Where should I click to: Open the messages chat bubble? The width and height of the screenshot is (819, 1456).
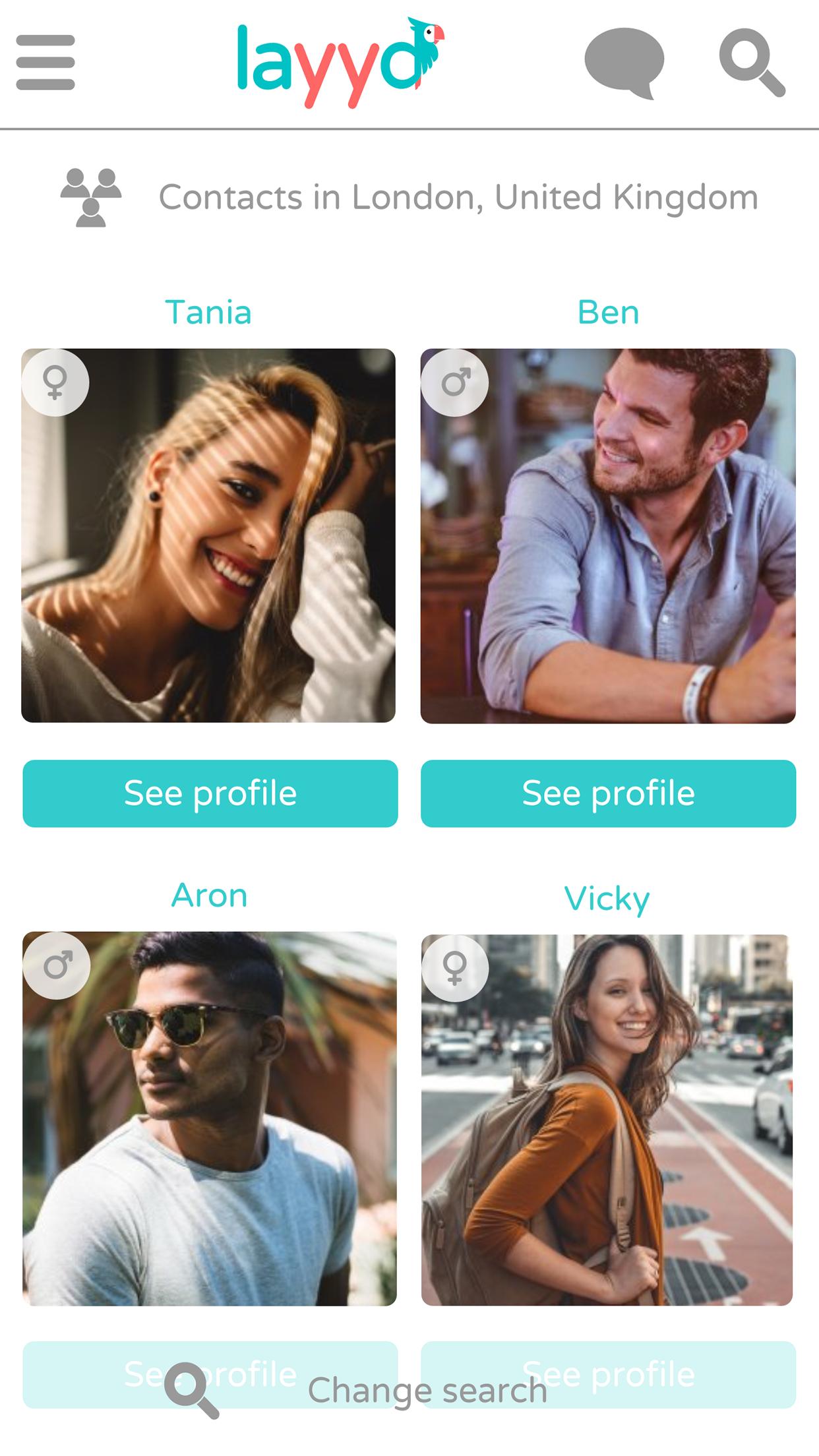tap(624, 62)
